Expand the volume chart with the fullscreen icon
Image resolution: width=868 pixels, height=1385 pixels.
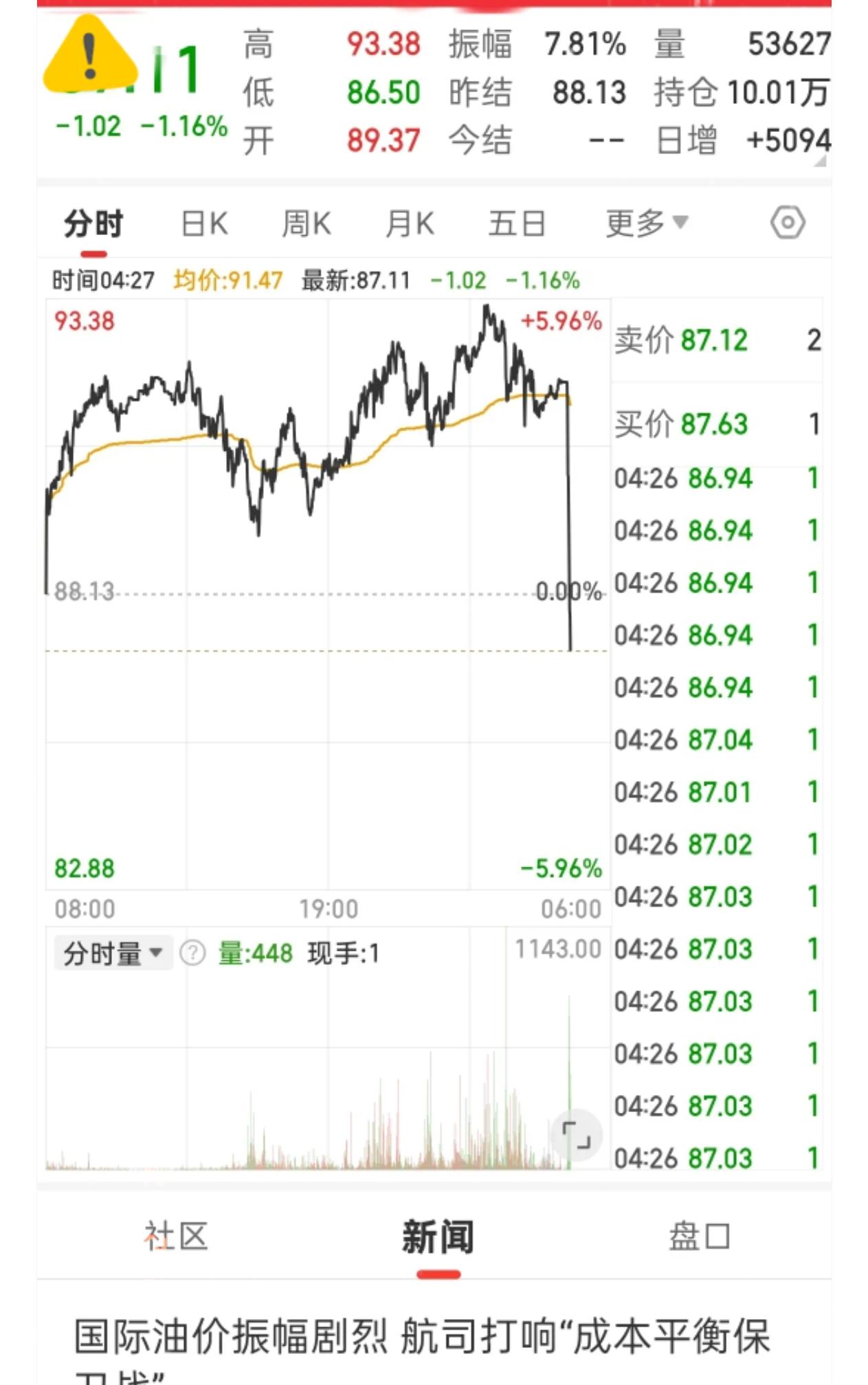click(x=577, y=1135)
